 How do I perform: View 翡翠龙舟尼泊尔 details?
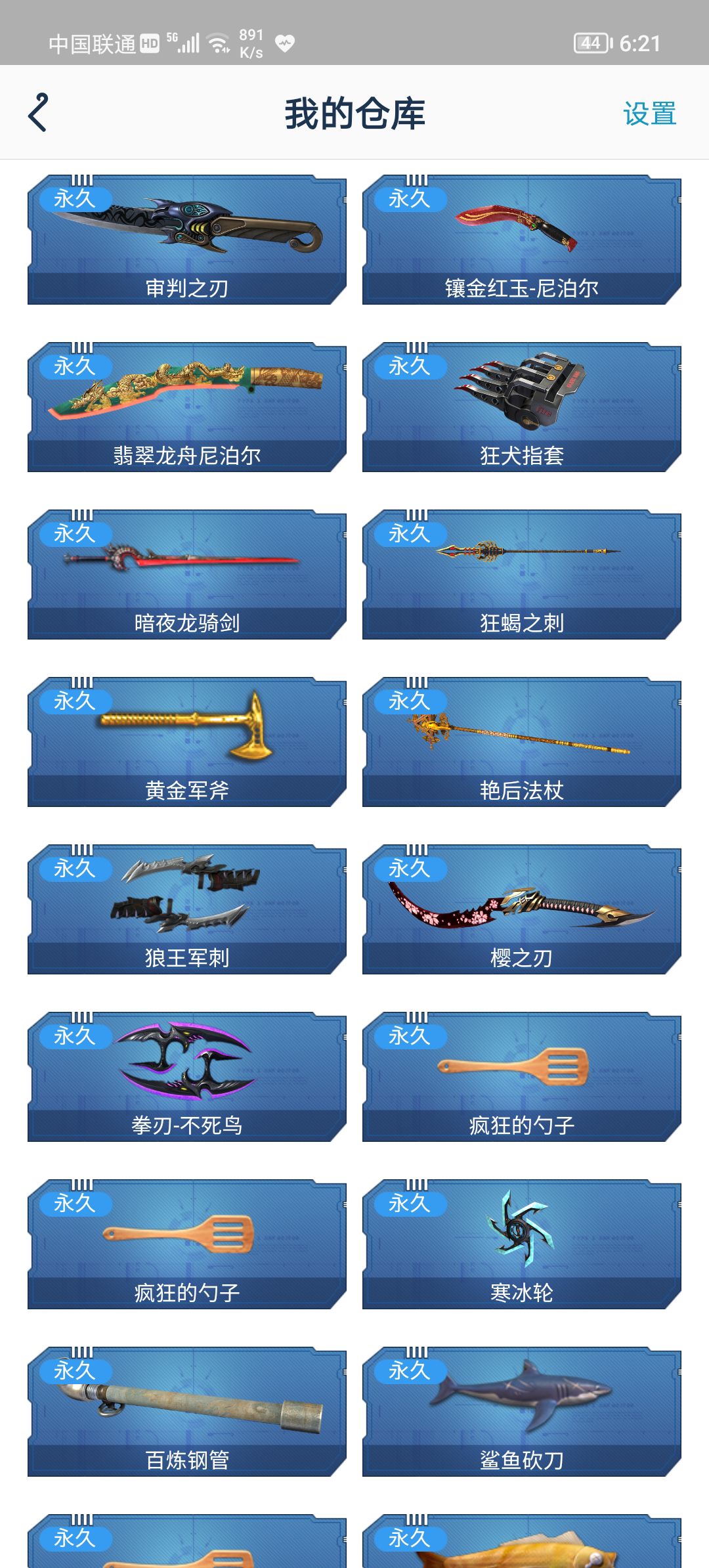point(187,407)
